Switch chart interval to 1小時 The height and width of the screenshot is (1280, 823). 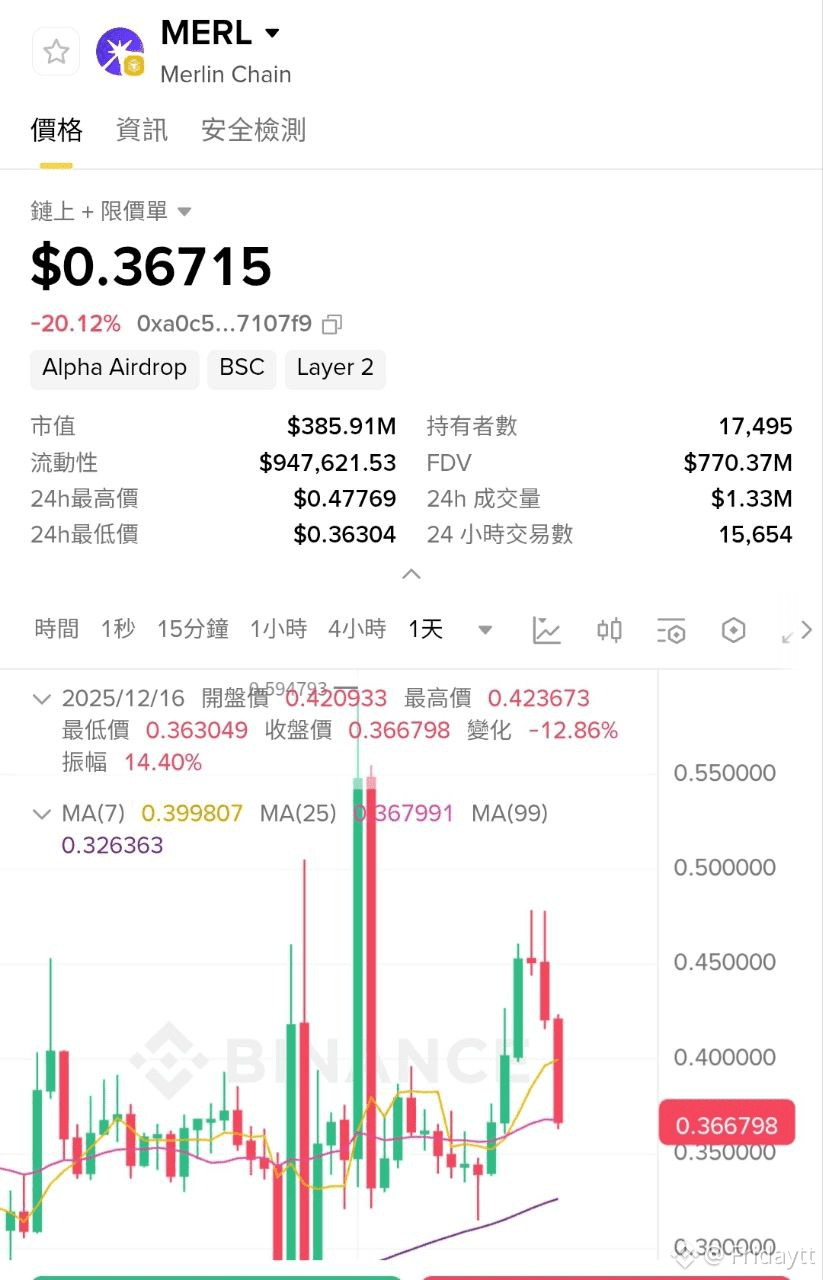point(278,629)
